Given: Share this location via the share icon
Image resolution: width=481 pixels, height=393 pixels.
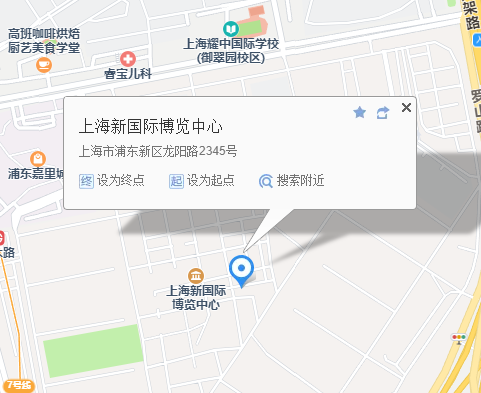Looking at the screenshot, I should coord(383,113).
